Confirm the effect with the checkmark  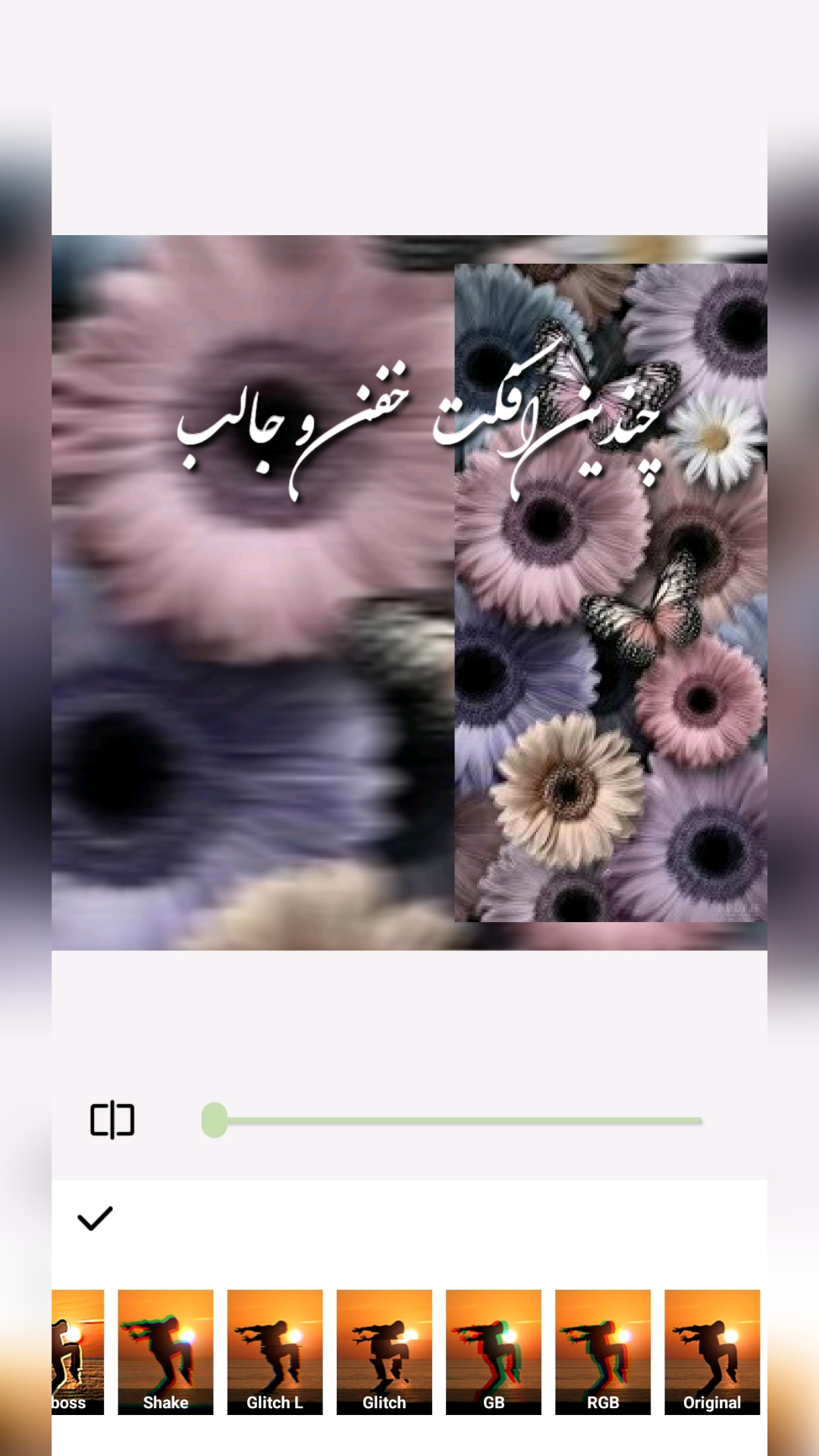tap(95, 1219)
